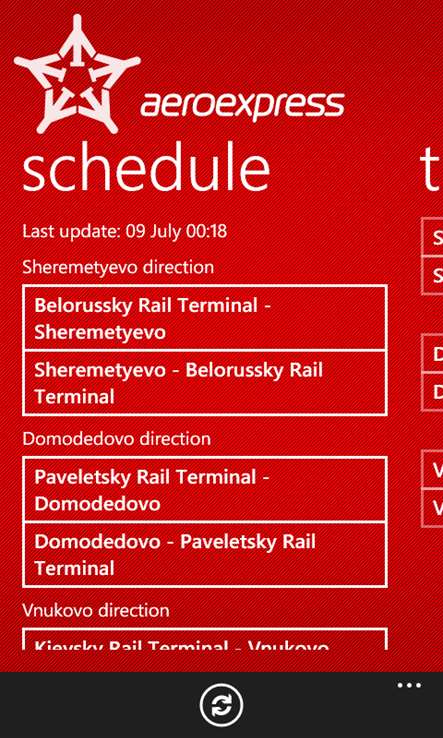Open Paveletsky Rail Terminal - Domodedovo schedule
This screenshot has height=738, width=443.
[x=205, y=489]
